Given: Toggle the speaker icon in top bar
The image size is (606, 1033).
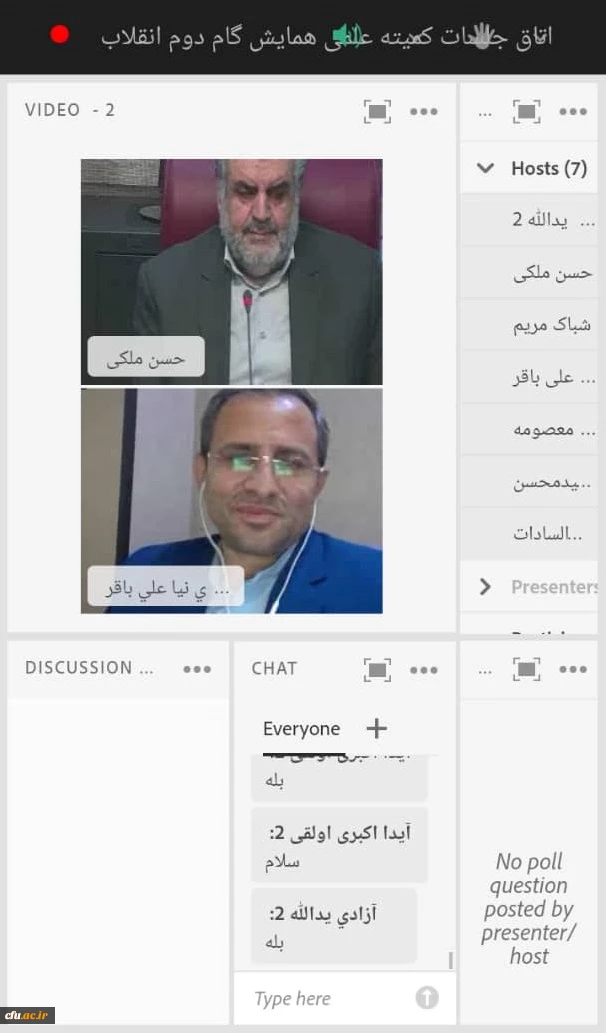Looking at the screenshot, I should coord(347,35).
